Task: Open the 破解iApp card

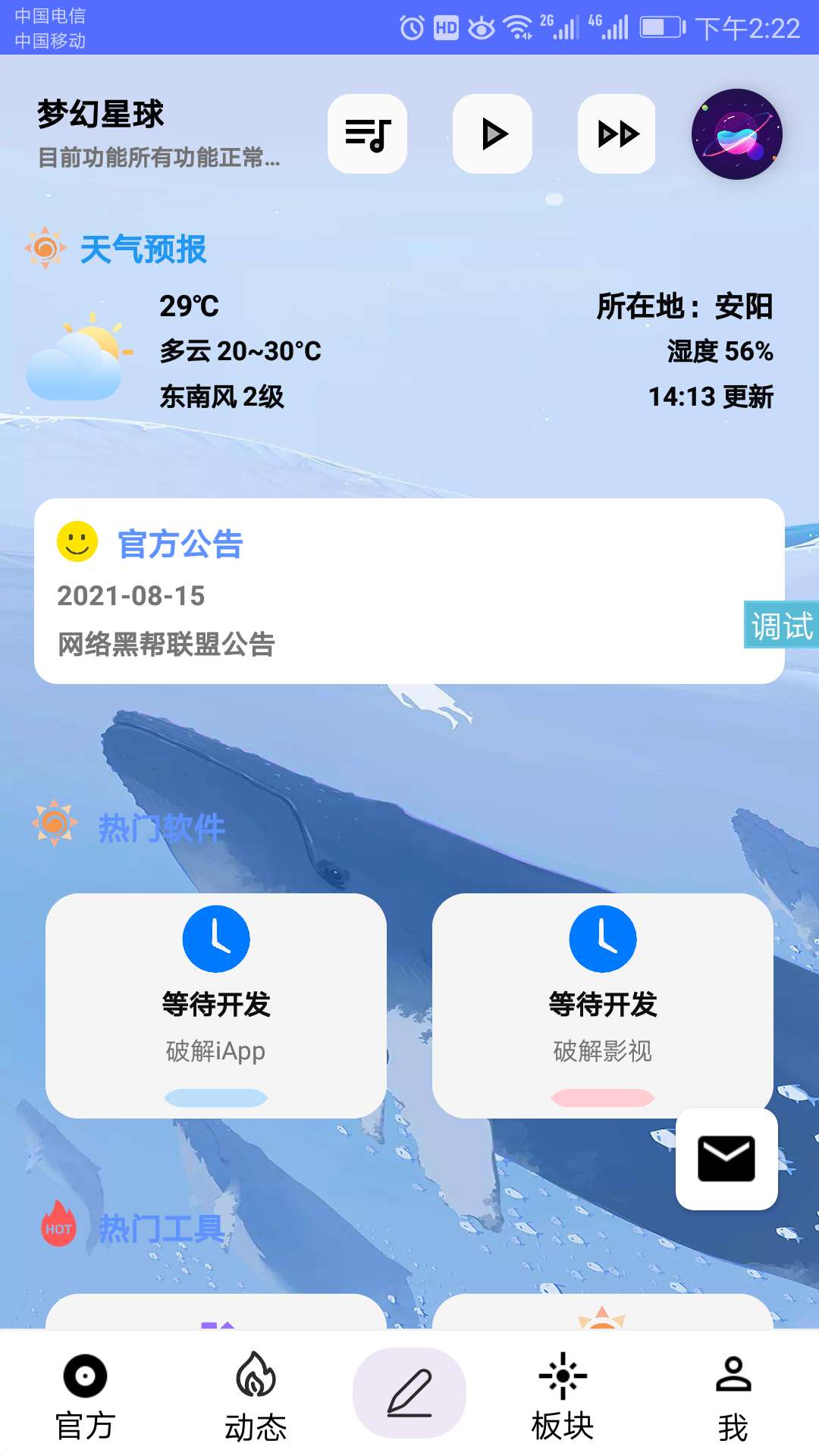Action: (216, 1005)
